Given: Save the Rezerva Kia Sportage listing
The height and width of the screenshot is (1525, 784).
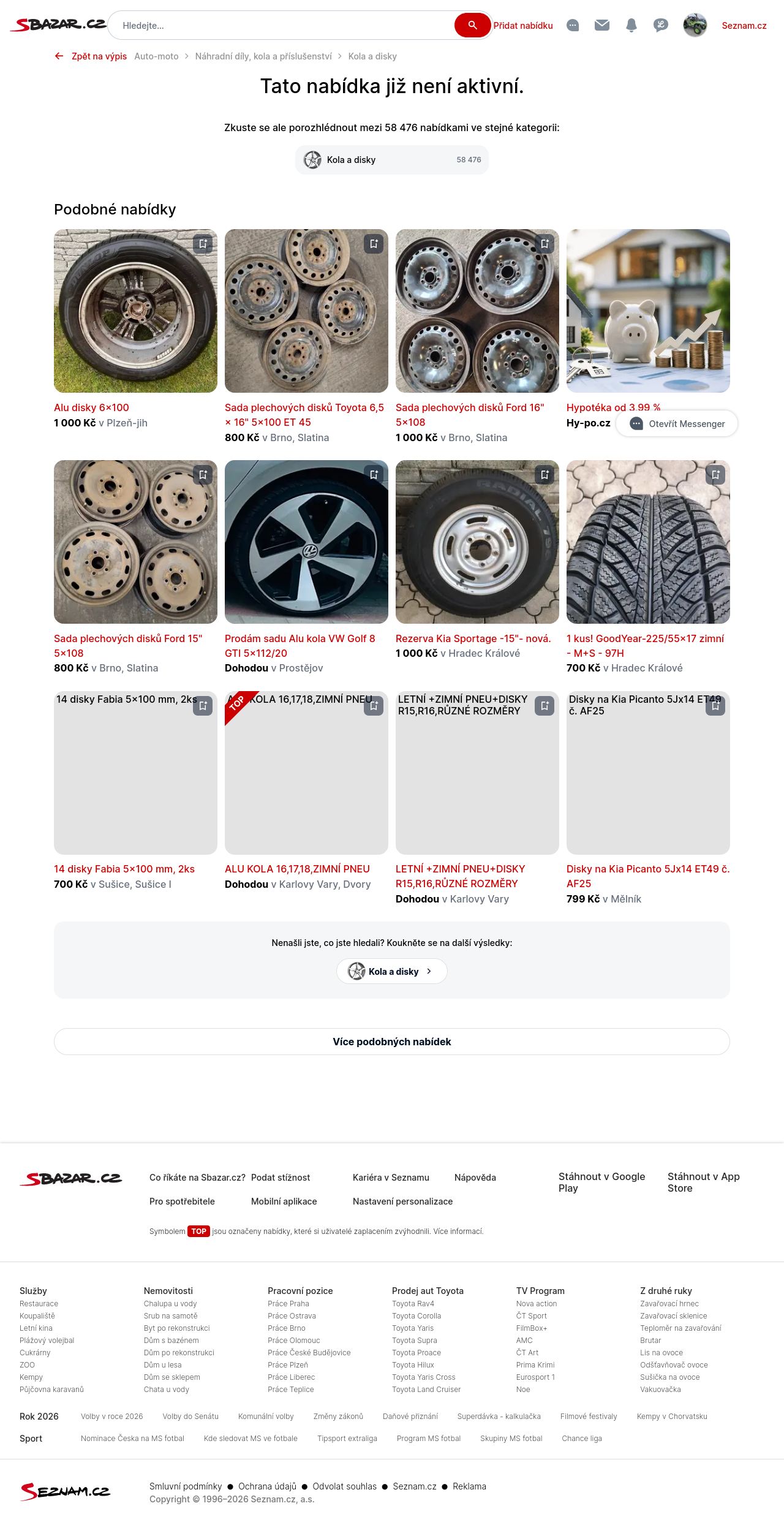Looking at the screenshot, I should (545, 475).
